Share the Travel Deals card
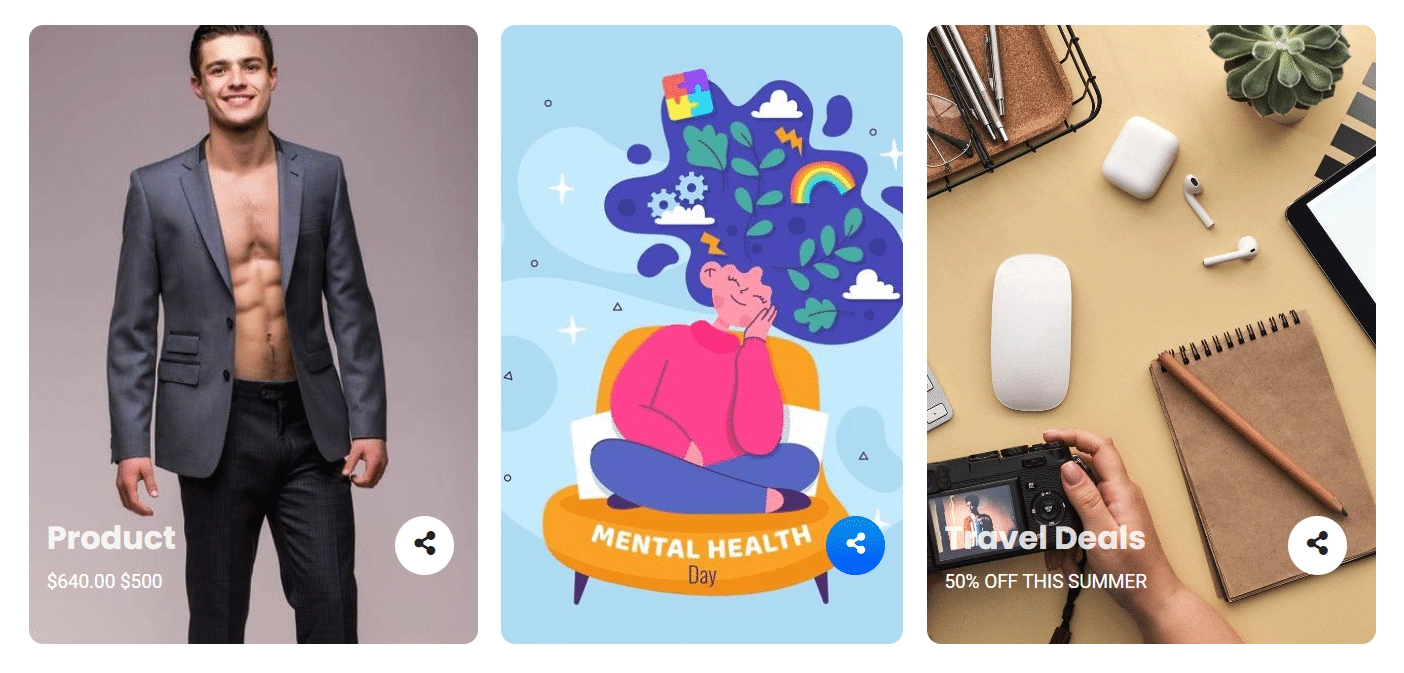This screenshot has width=1404, height=673. [x=1317, y=545]
